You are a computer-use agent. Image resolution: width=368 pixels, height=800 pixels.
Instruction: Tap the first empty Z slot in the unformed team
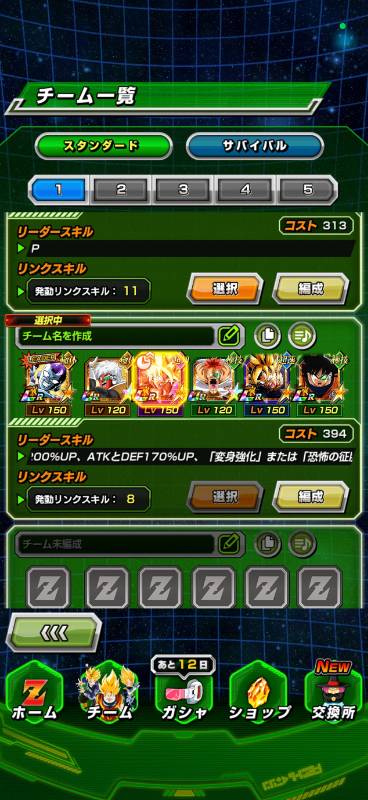pyautogui.click(x=48, y=586)
